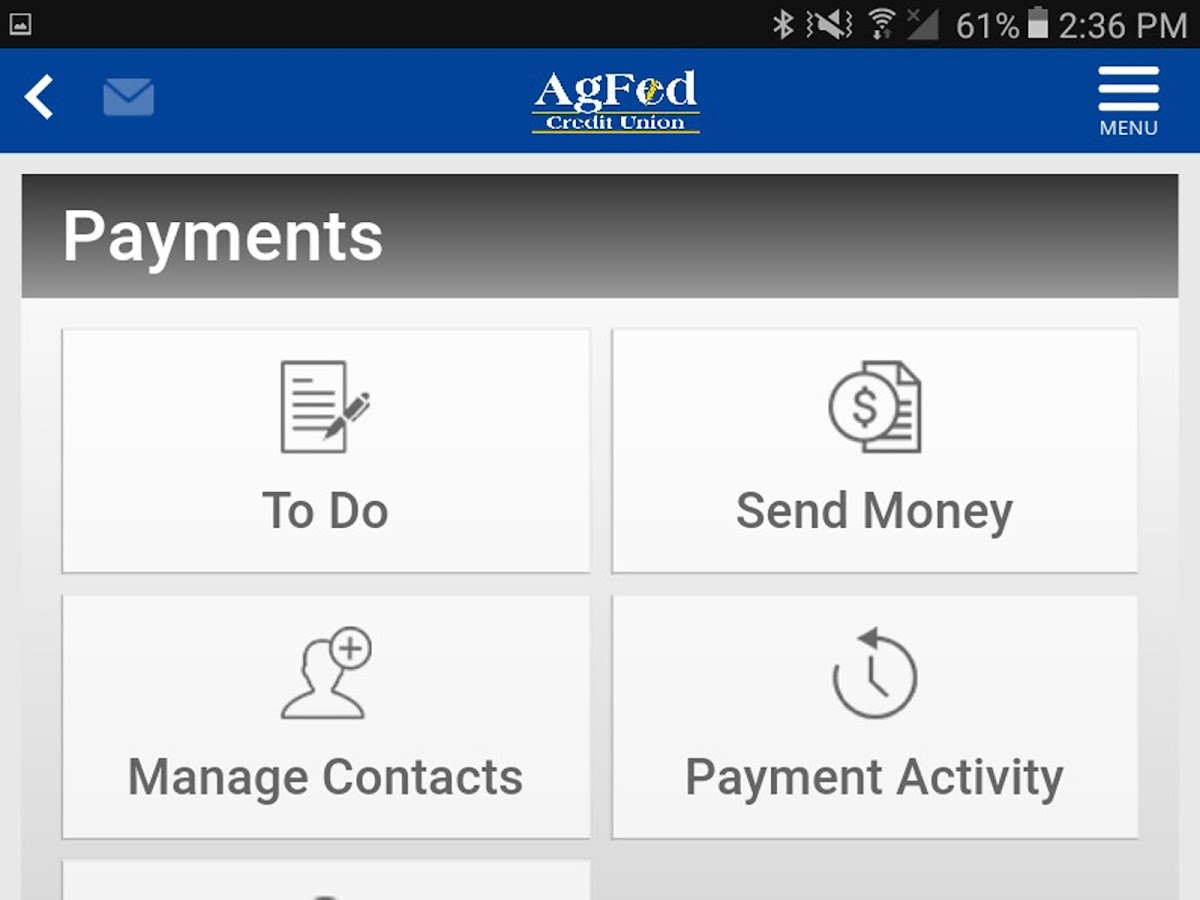View Payment Activity
1200x900 pixels.
(x=874, y=716)
